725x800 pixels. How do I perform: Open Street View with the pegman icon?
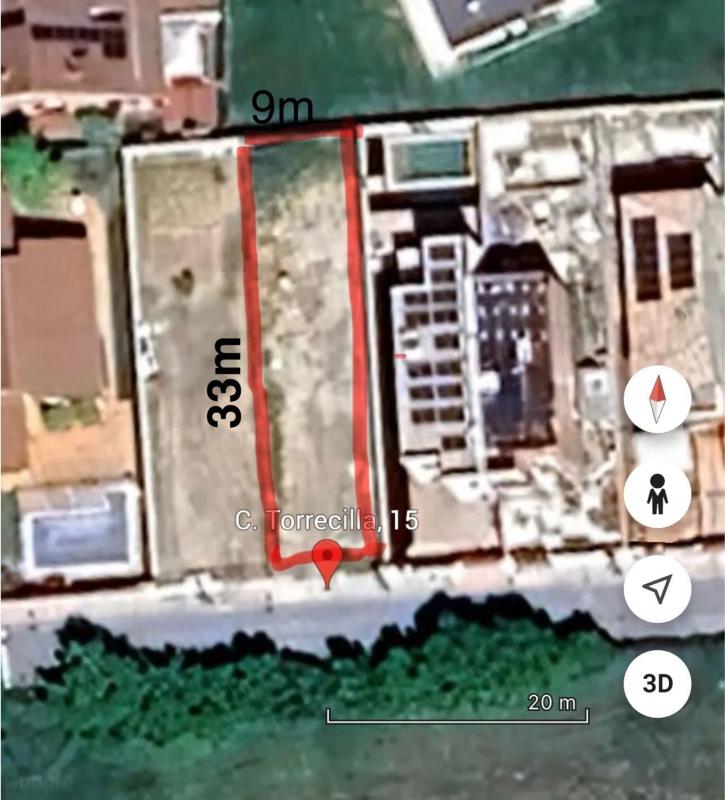pos(657,494)
